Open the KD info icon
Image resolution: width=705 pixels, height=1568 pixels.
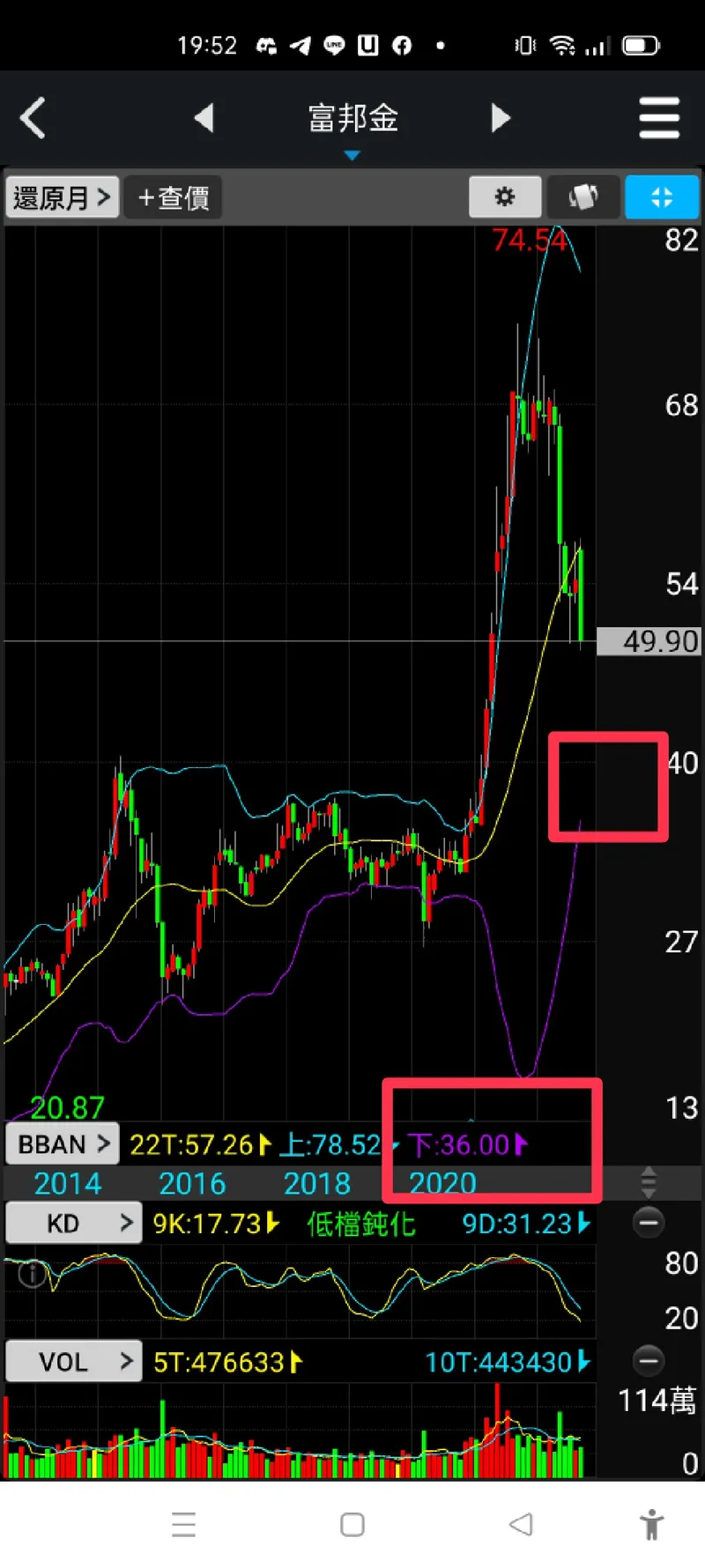click(x=33, y=1274)
